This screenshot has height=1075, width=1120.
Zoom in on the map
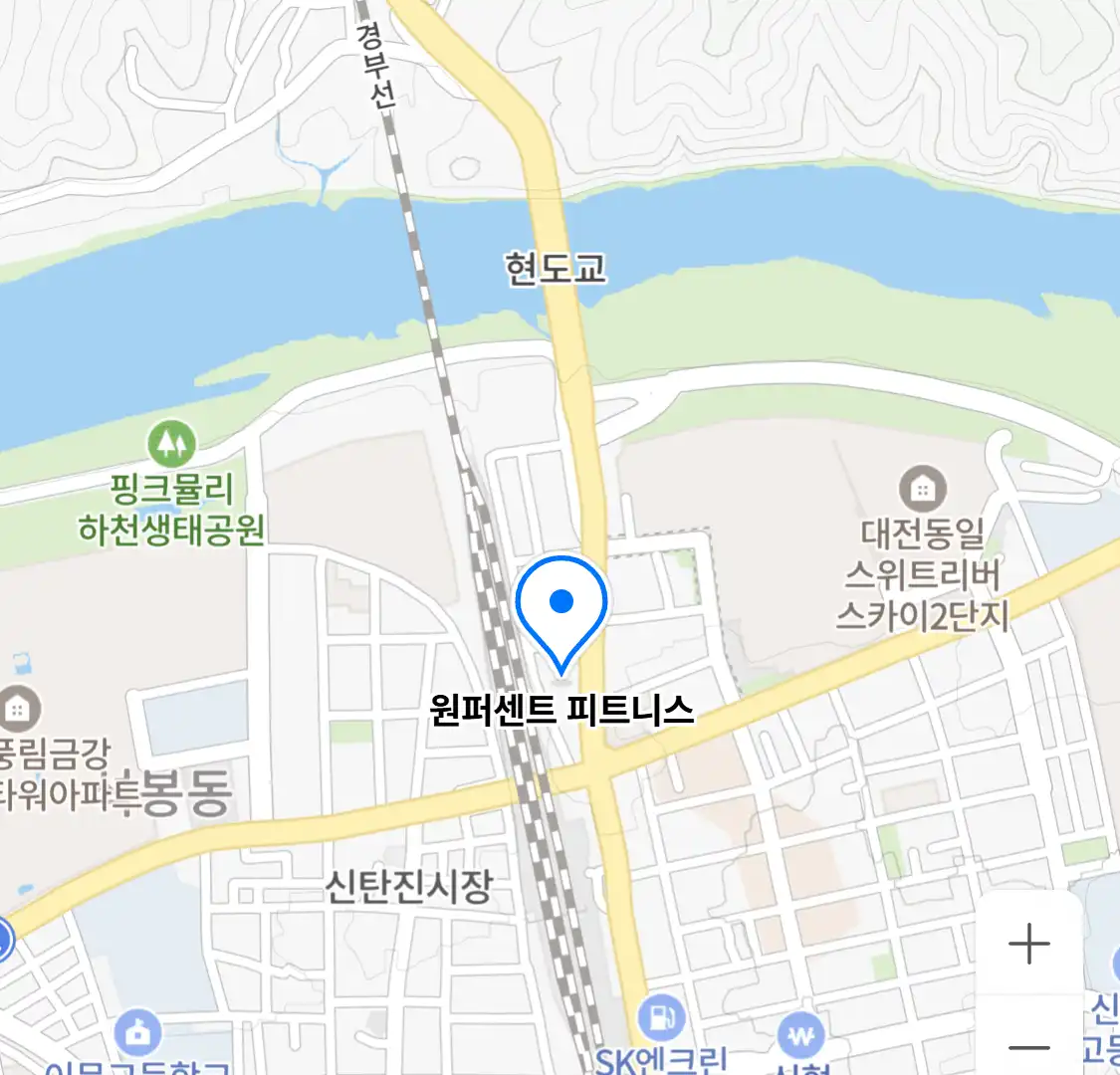(1028, 944)
